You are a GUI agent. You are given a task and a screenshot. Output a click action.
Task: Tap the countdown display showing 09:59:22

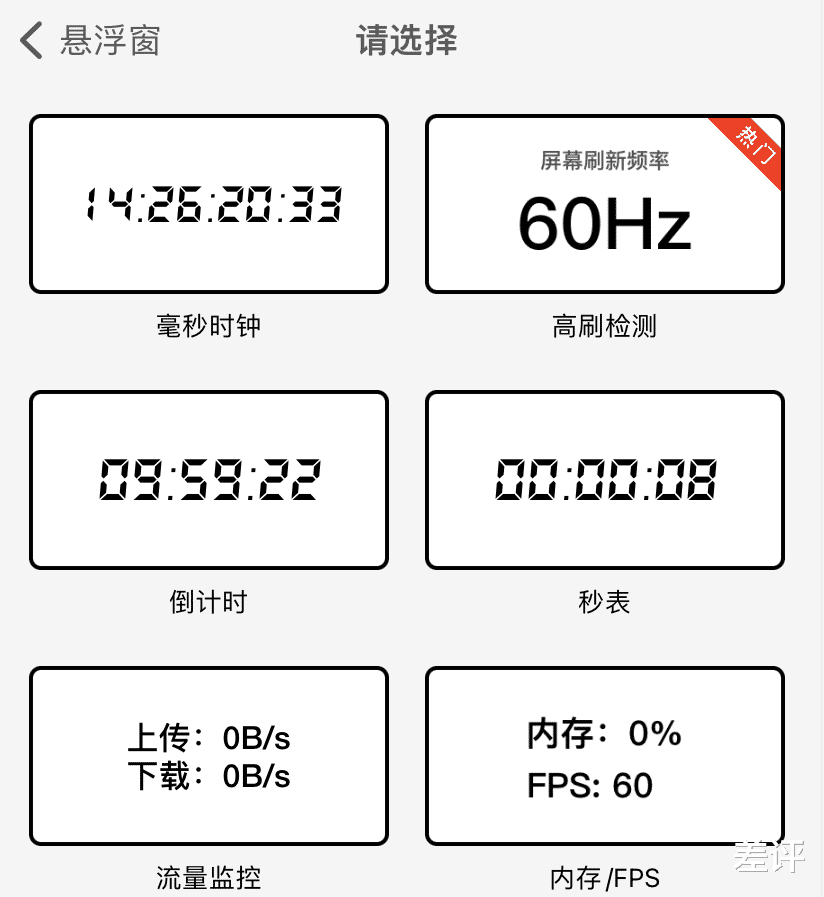(x=208, y=480)
